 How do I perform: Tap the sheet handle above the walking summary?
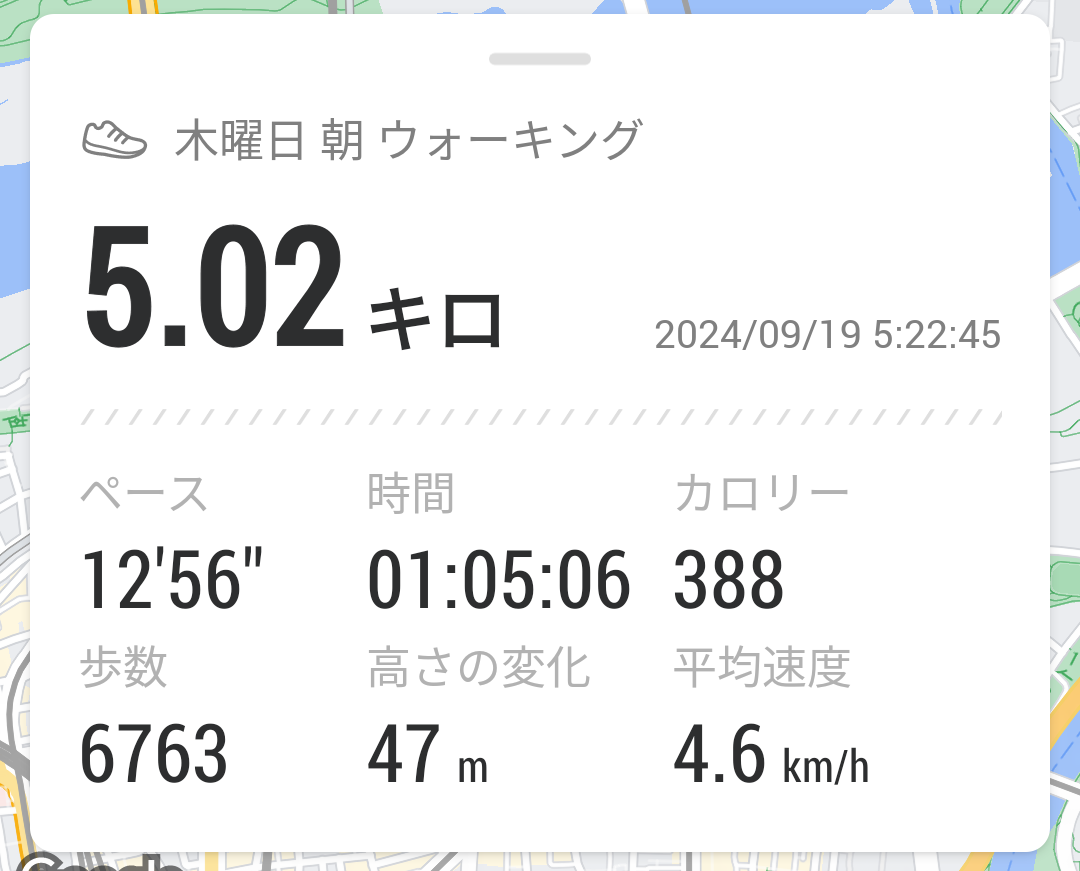point(540,59)
